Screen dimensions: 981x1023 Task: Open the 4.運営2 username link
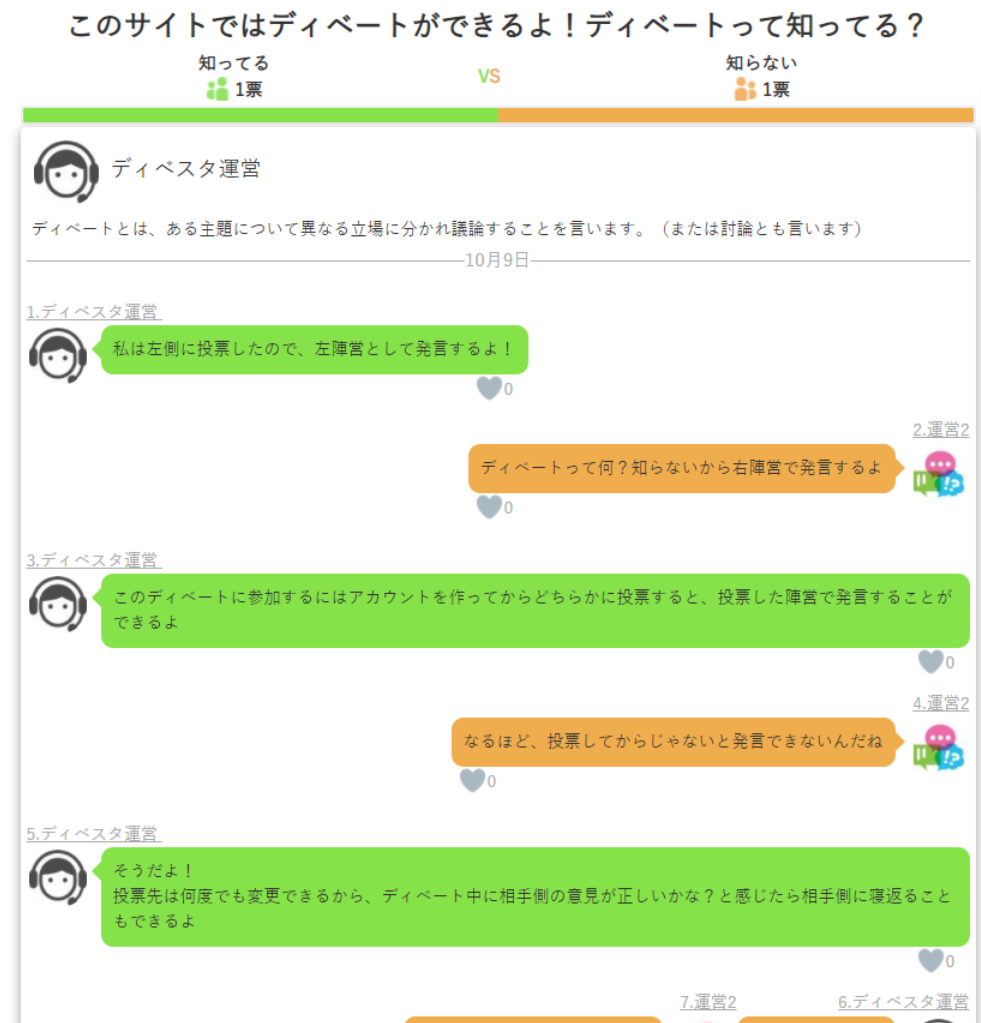[940, 703]
